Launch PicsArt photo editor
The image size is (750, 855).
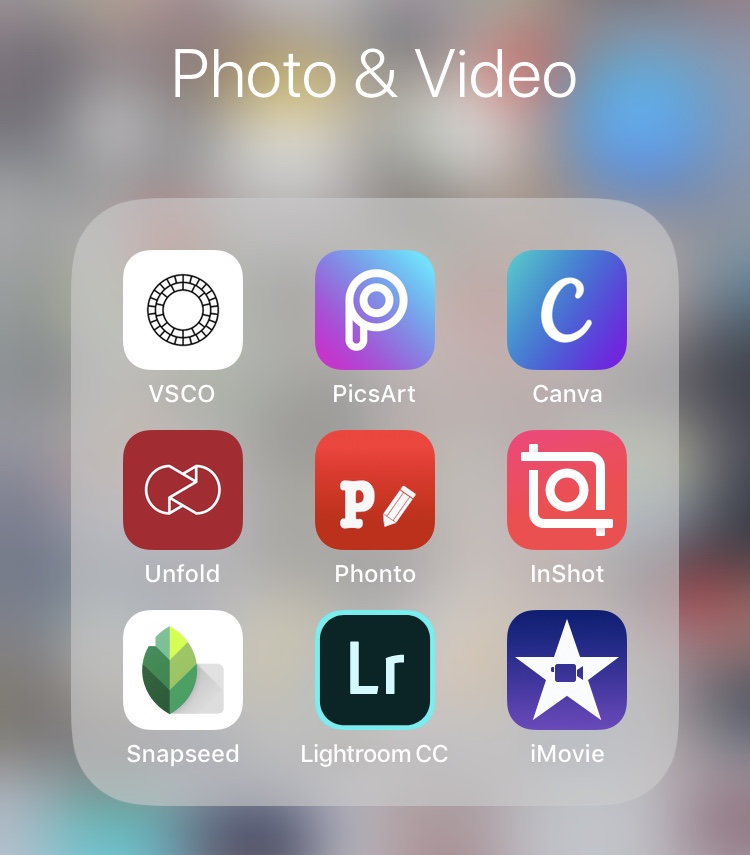click(x=375, y=310)
